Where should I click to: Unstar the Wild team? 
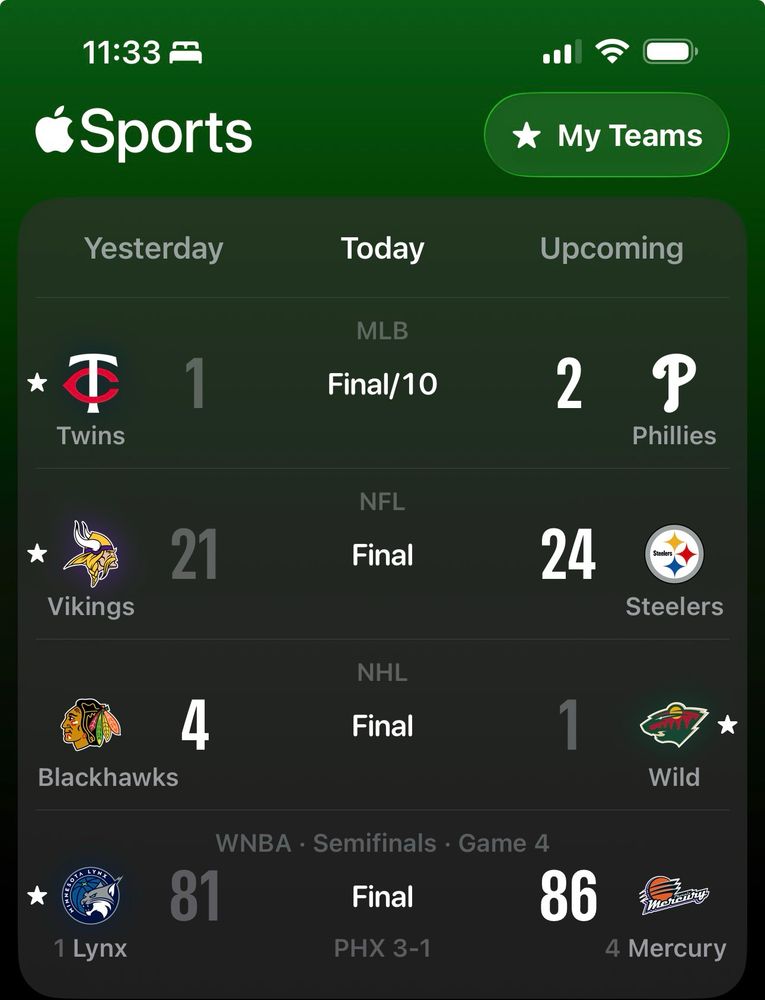[x=729, y=722]
